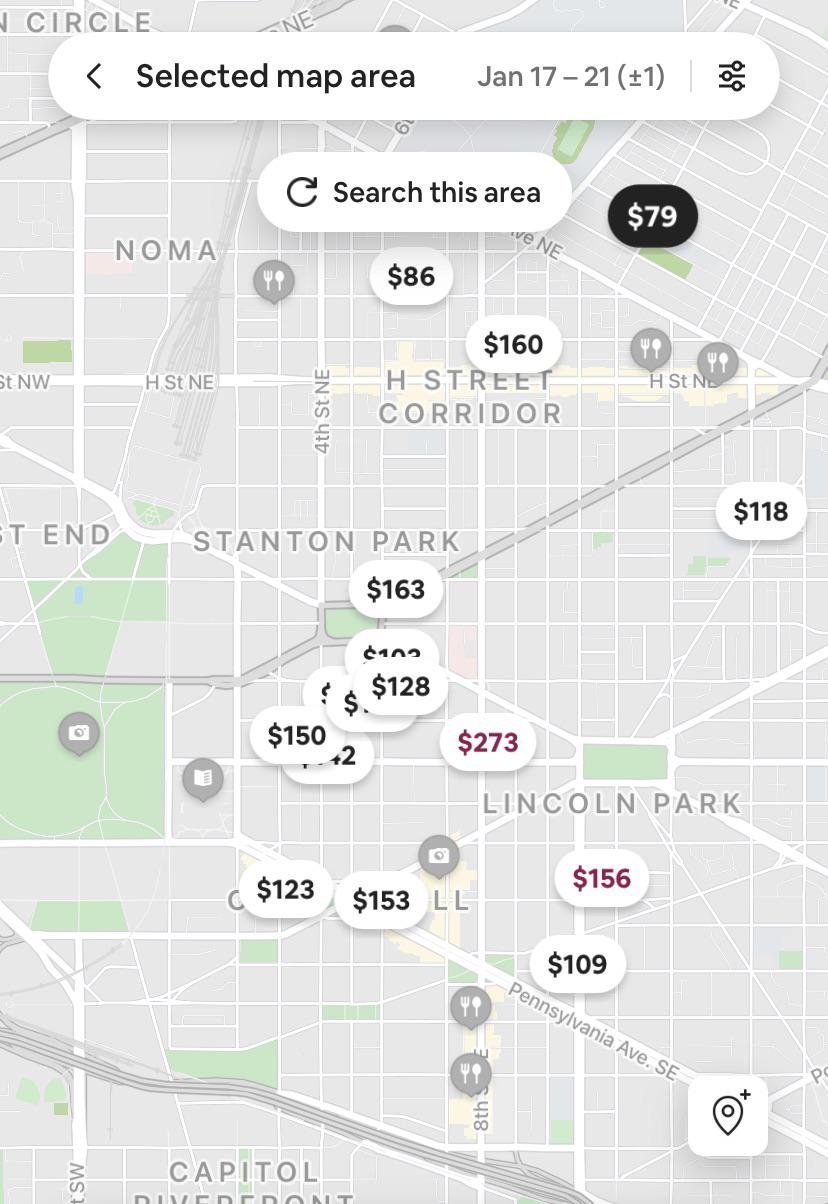The image size is (828, 1204).
Task: Tap the add-location pin icon at bottom right
Action: click(727, 1117)
